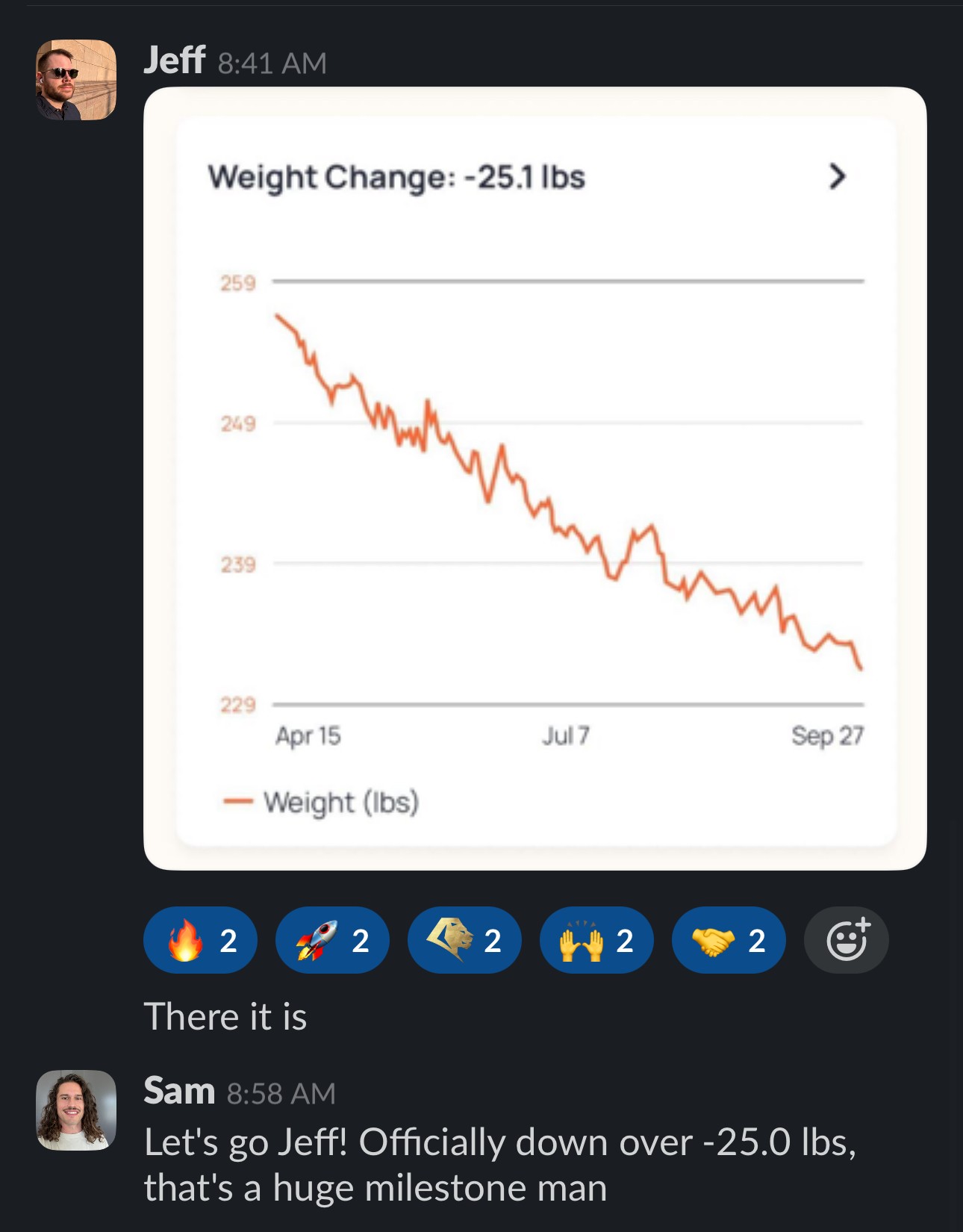Toggle the lion reaction
This screenshot has height=1232, width=963.
pyautogui.click(x=464, y=940)
